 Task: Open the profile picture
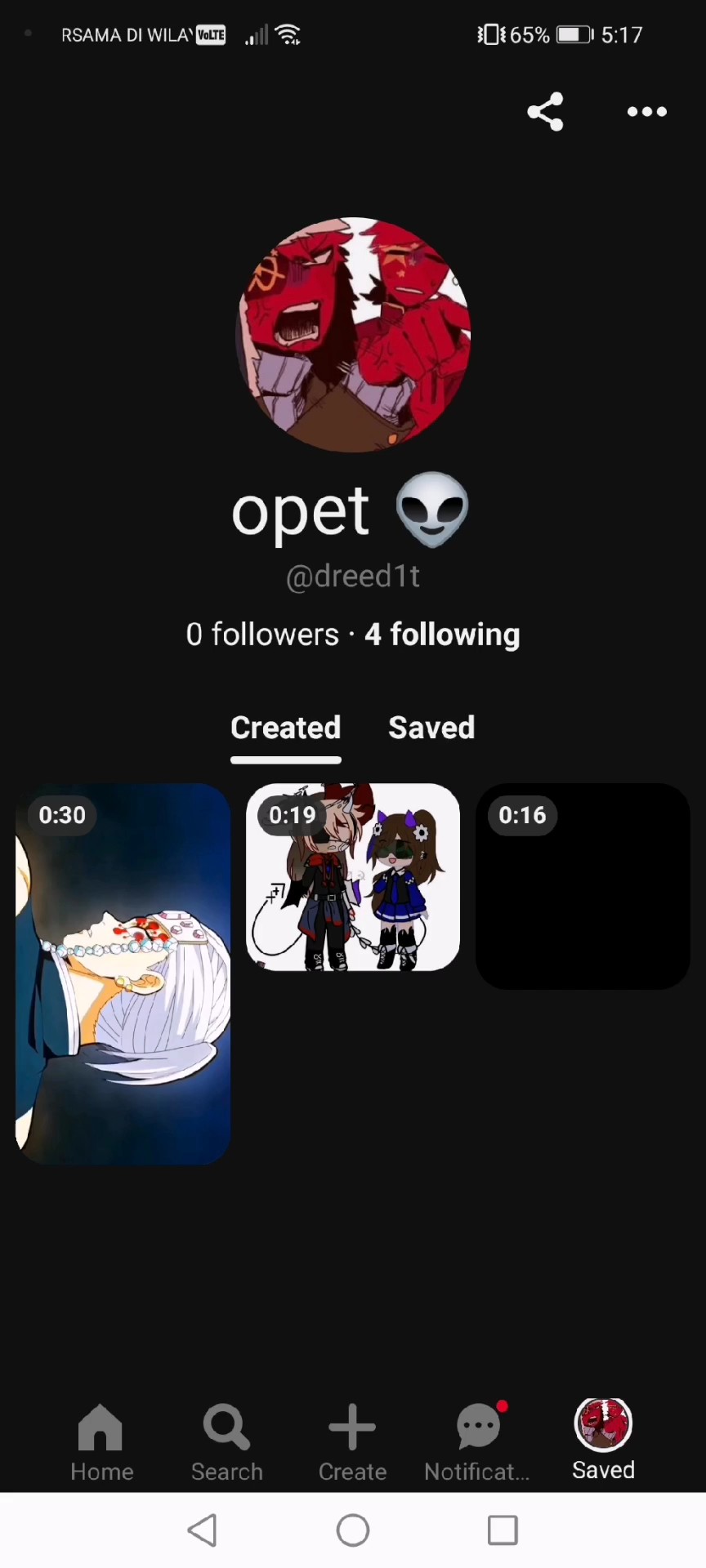[x=353, y=335]
